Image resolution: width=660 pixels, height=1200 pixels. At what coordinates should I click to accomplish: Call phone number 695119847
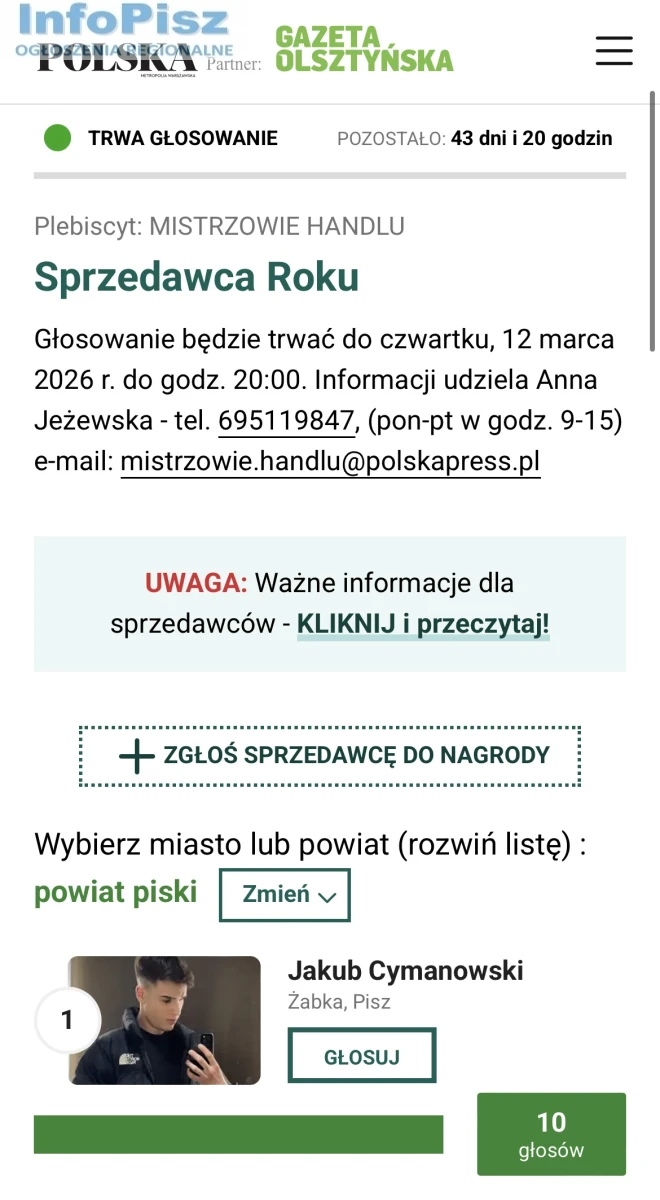[x=286, y=421]
